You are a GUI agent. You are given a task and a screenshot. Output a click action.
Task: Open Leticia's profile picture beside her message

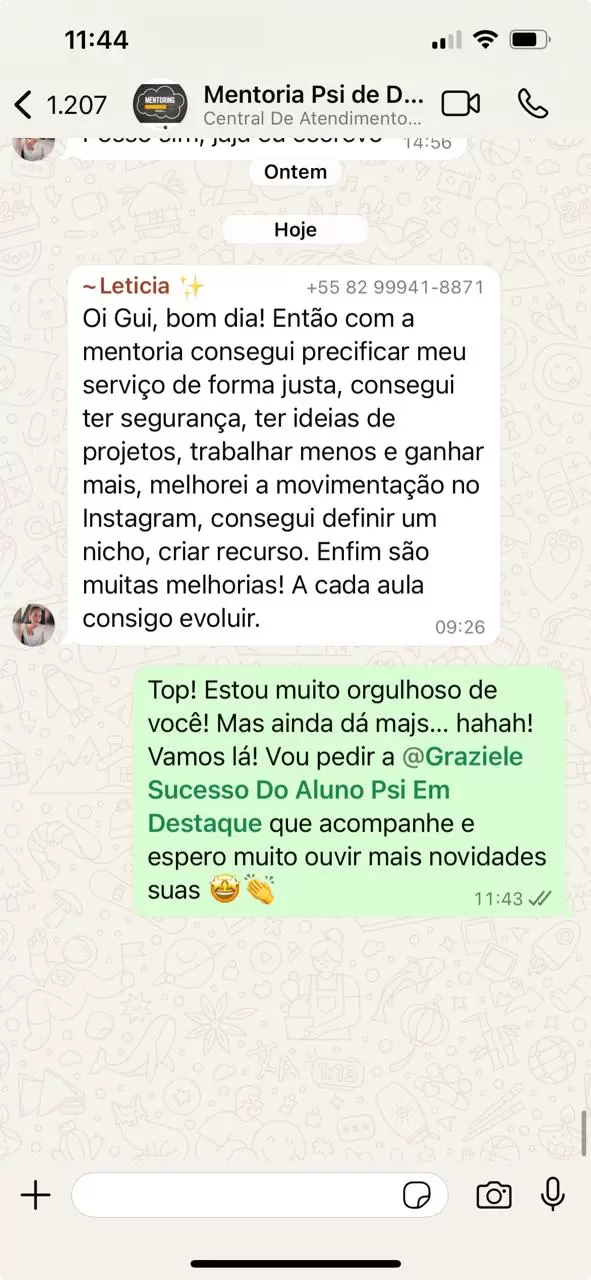click(33, 625)
